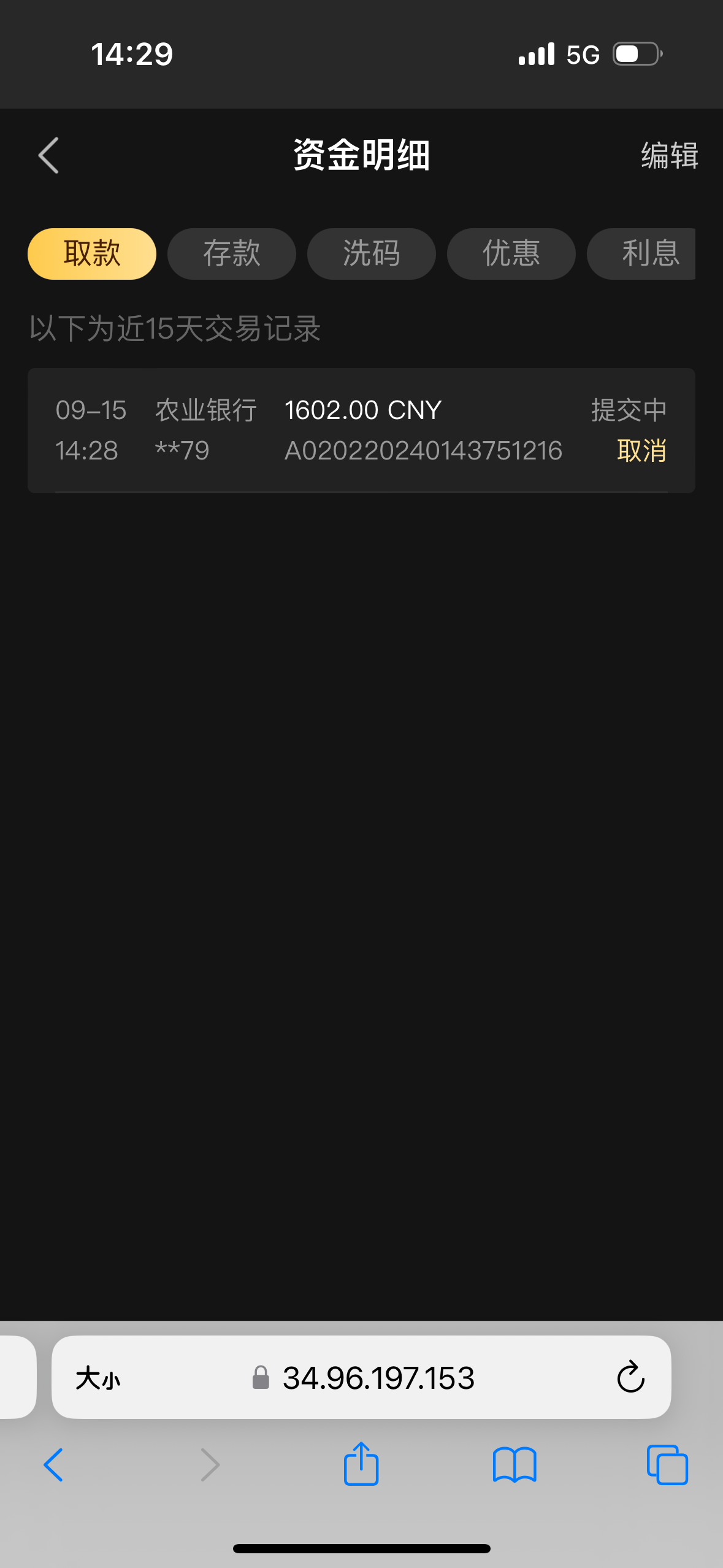Screen dimensions: 723x1568
Task: Go back from 资金明细 page
Action: (48, 155)
